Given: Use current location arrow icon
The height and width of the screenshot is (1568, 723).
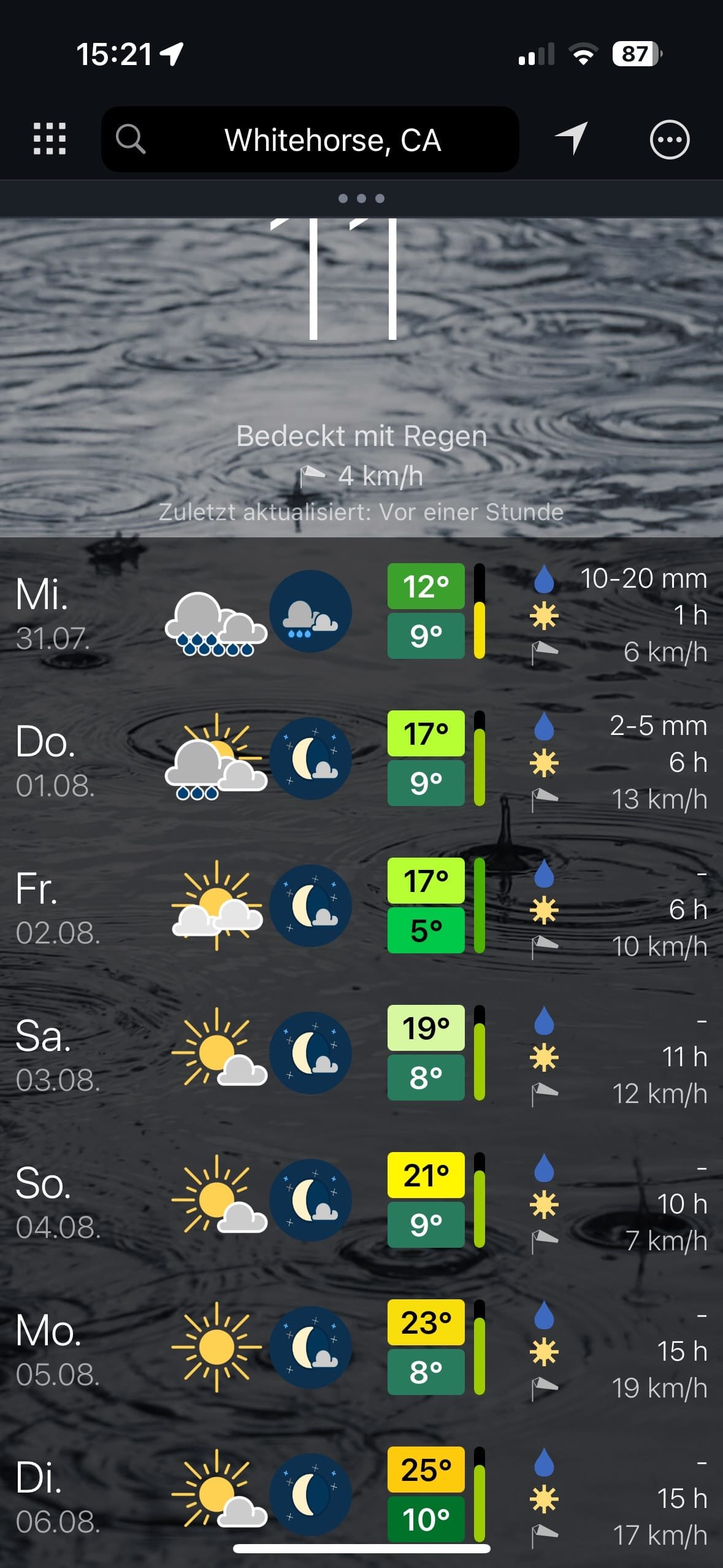Looking at the screenshot, I should tap(571, 137).
